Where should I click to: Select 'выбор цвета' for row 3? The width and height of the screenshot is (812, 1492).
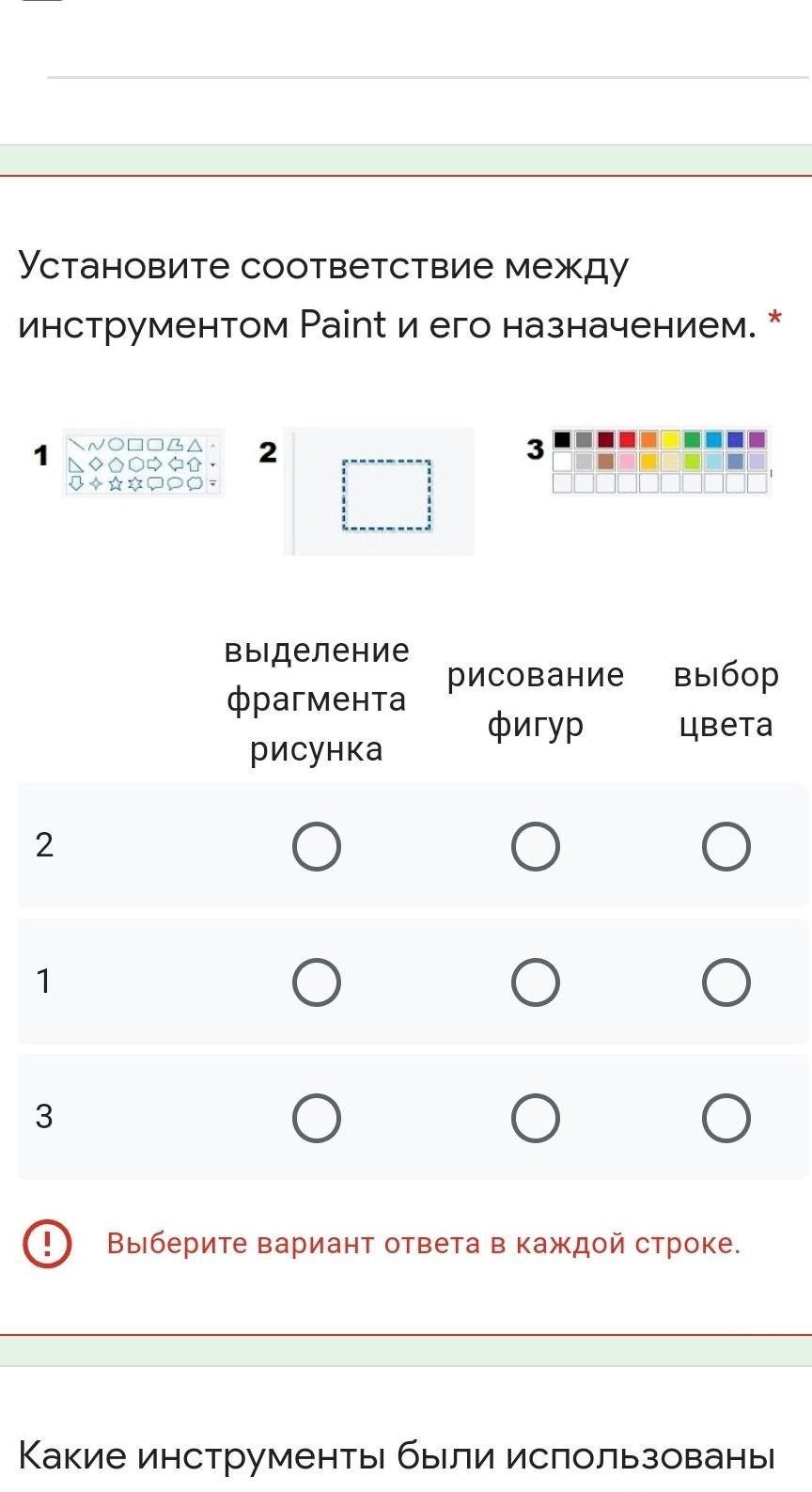pos(726,1118)
